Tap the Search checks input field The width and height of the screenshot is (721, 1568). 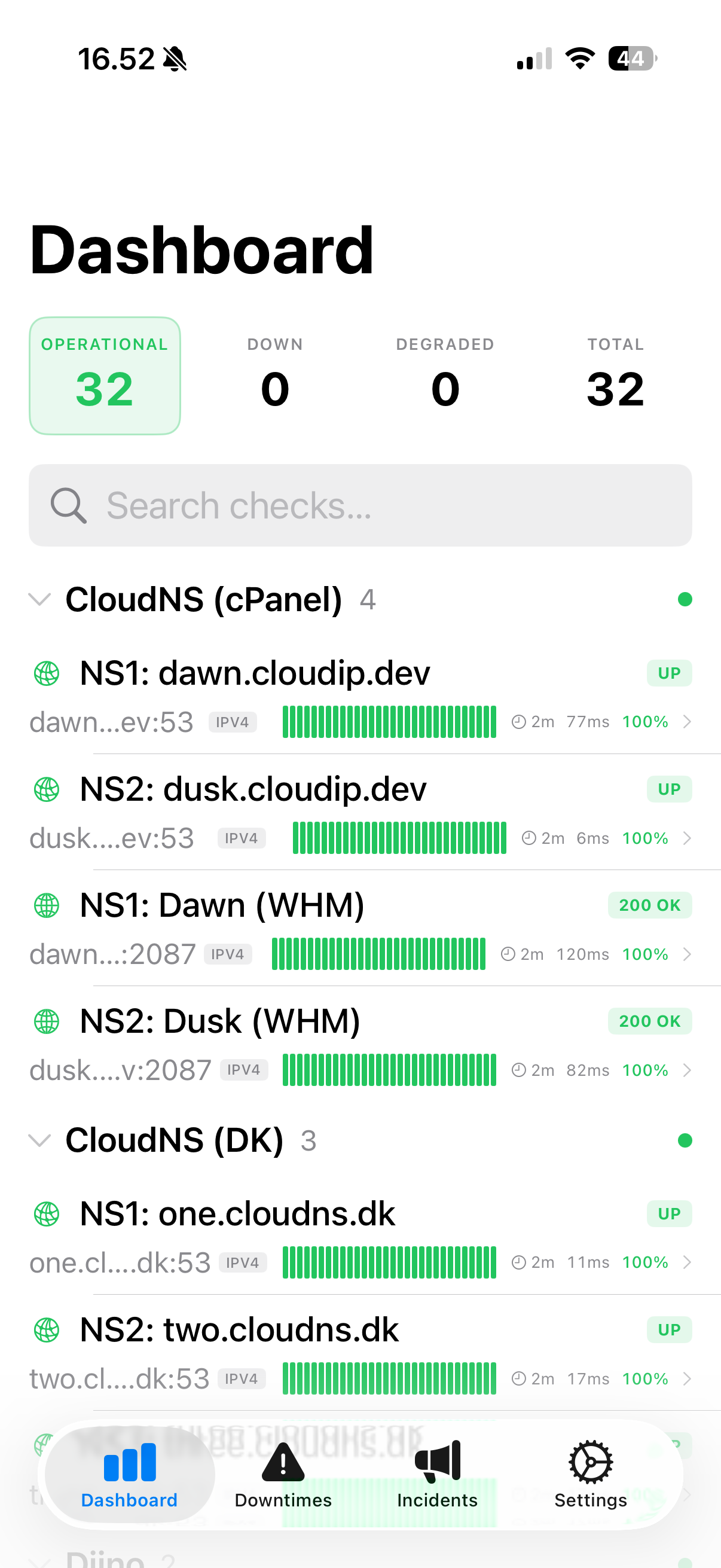click(360, 505)
